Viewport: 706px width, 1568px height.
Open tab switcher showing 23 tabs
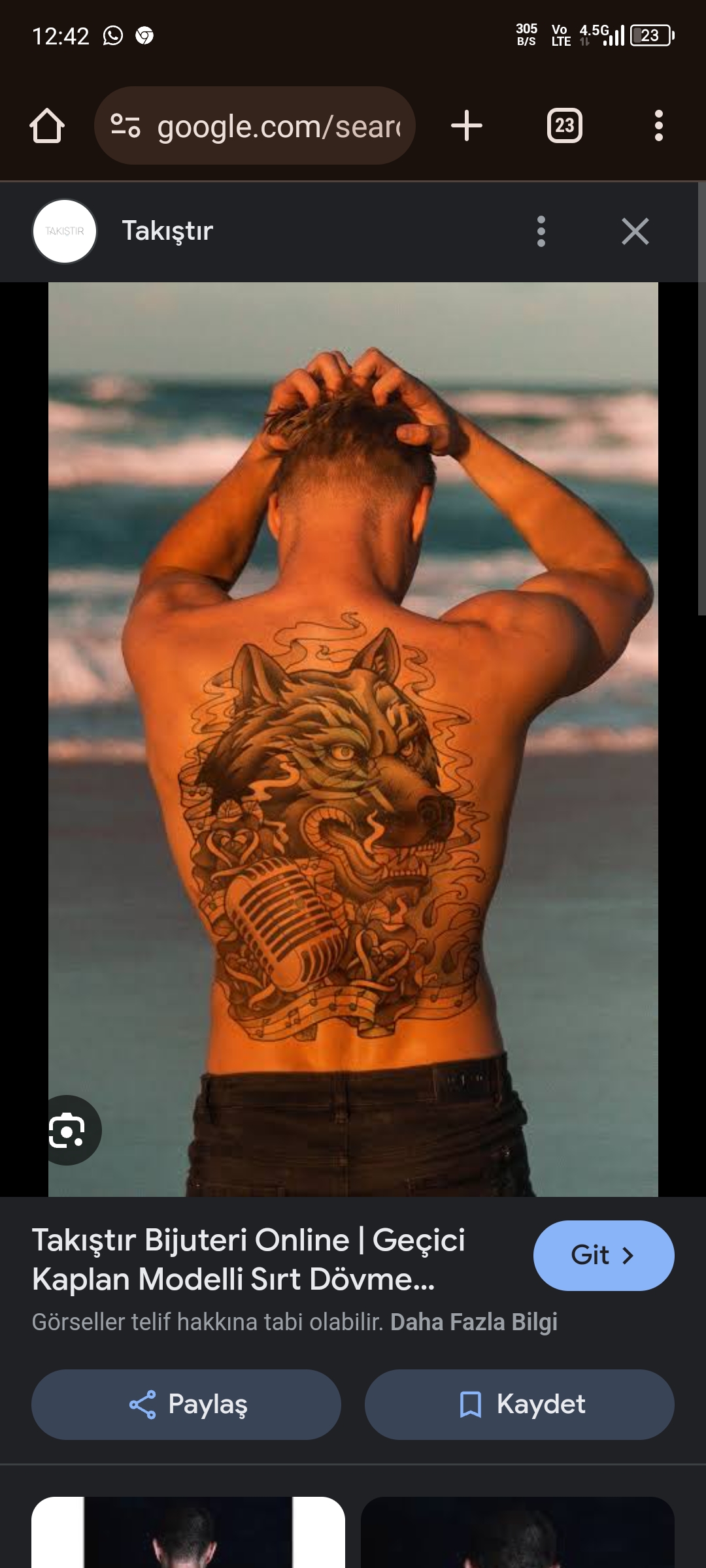564,125
